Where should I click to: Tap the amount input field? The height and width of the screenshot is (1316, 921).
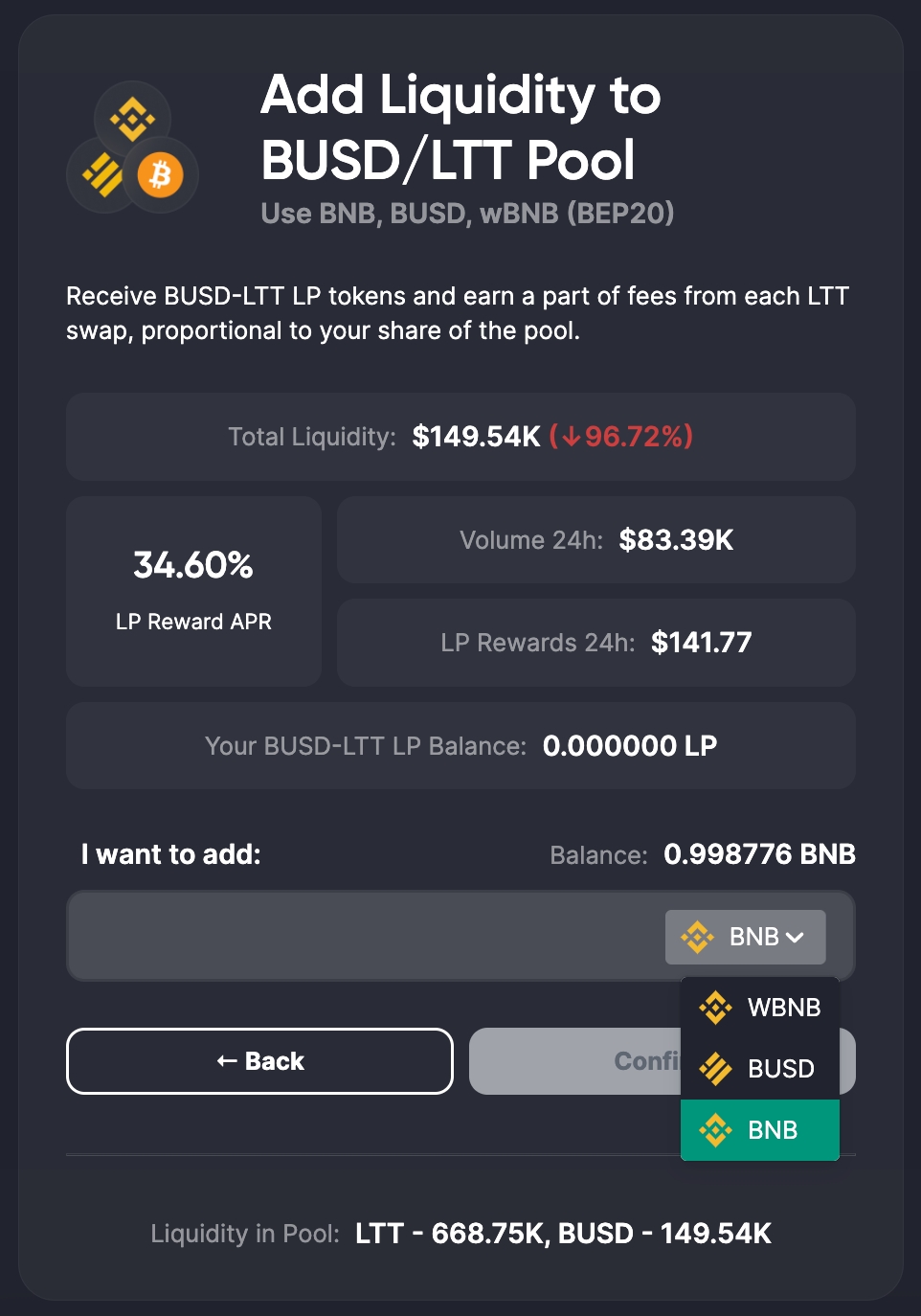(x=364, y=936)
